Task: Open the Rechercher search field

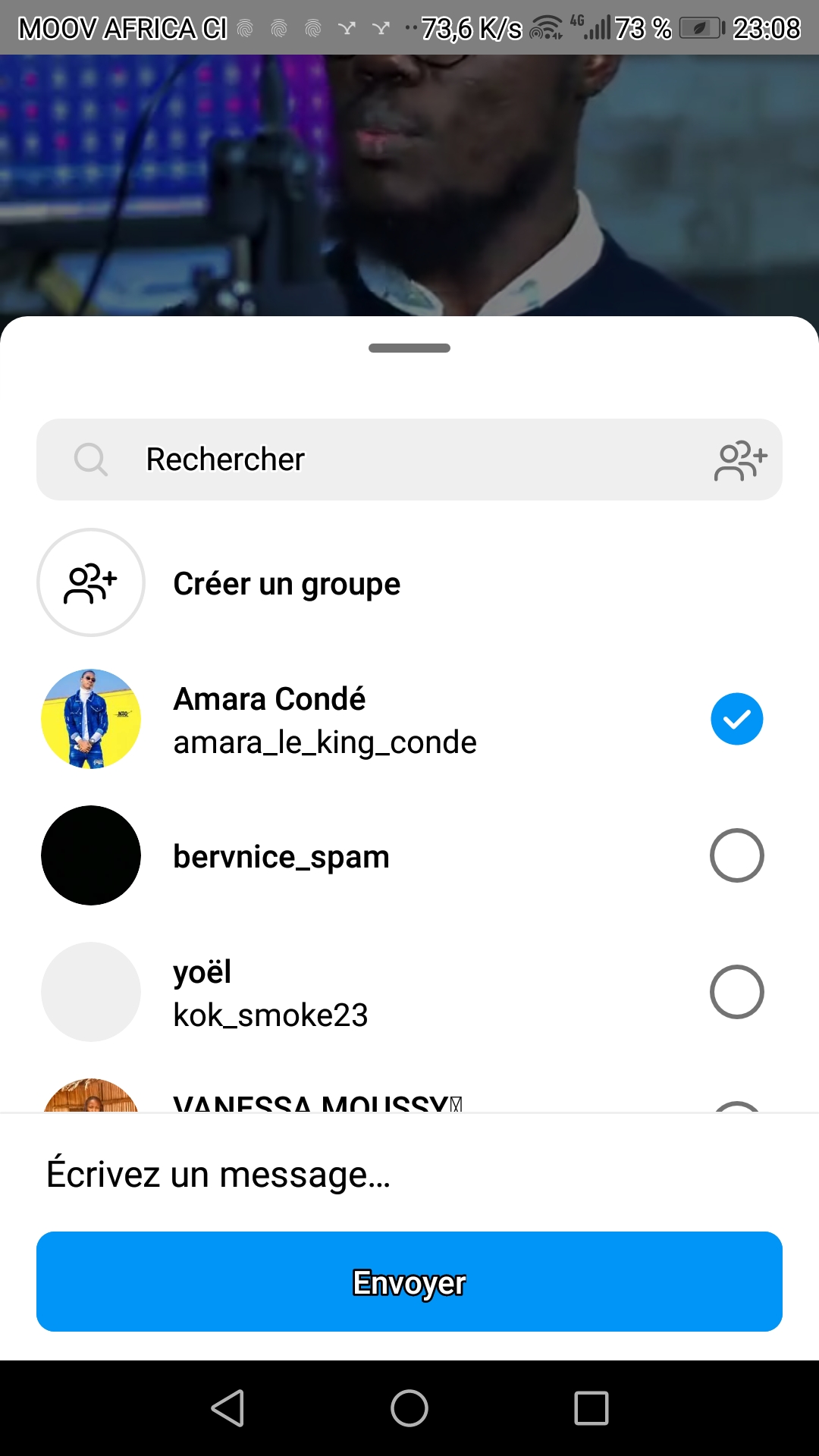Action: click(x=379, y=460)
